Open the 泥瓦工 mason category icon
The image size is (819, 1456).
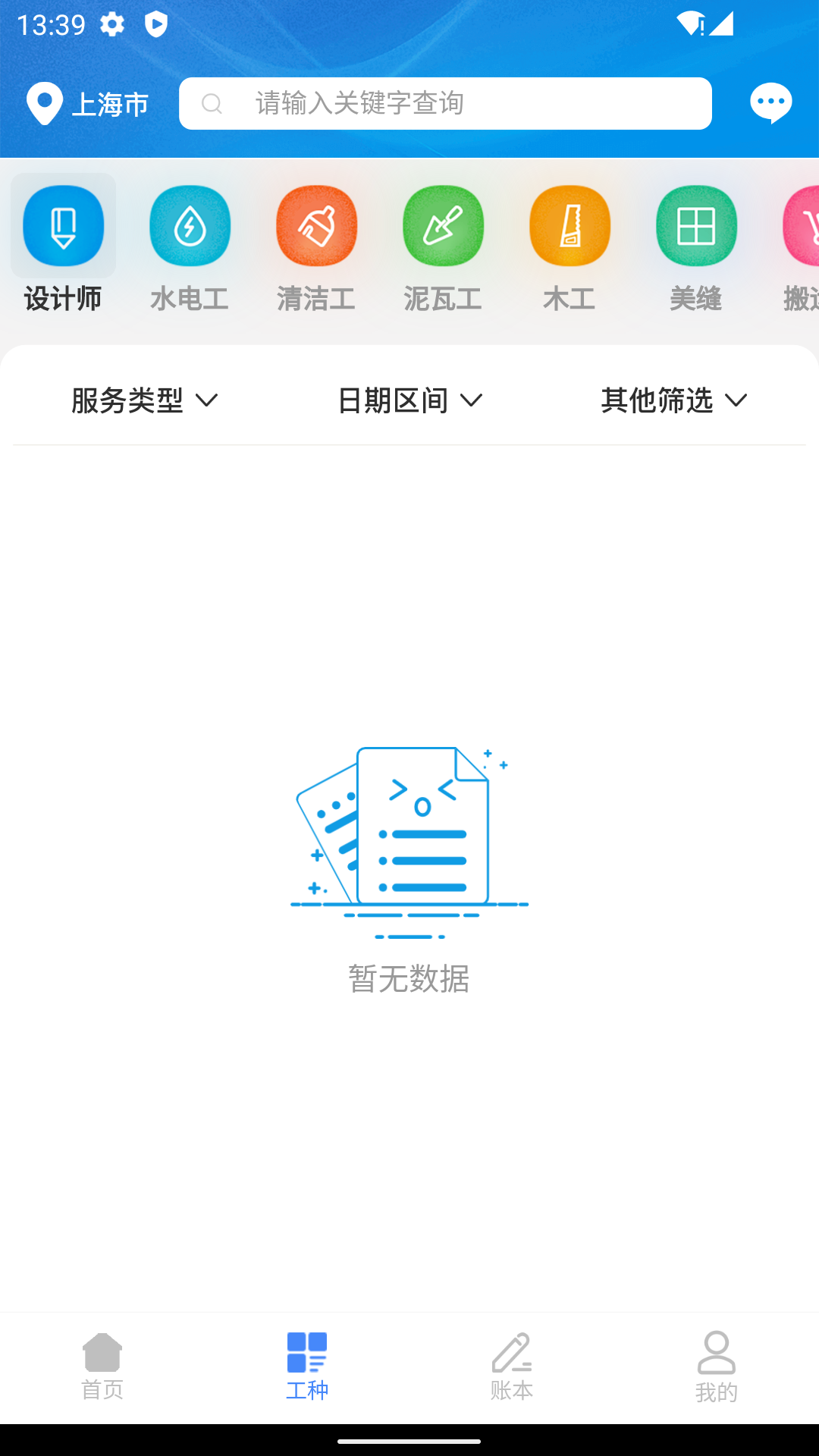point(443,225)
